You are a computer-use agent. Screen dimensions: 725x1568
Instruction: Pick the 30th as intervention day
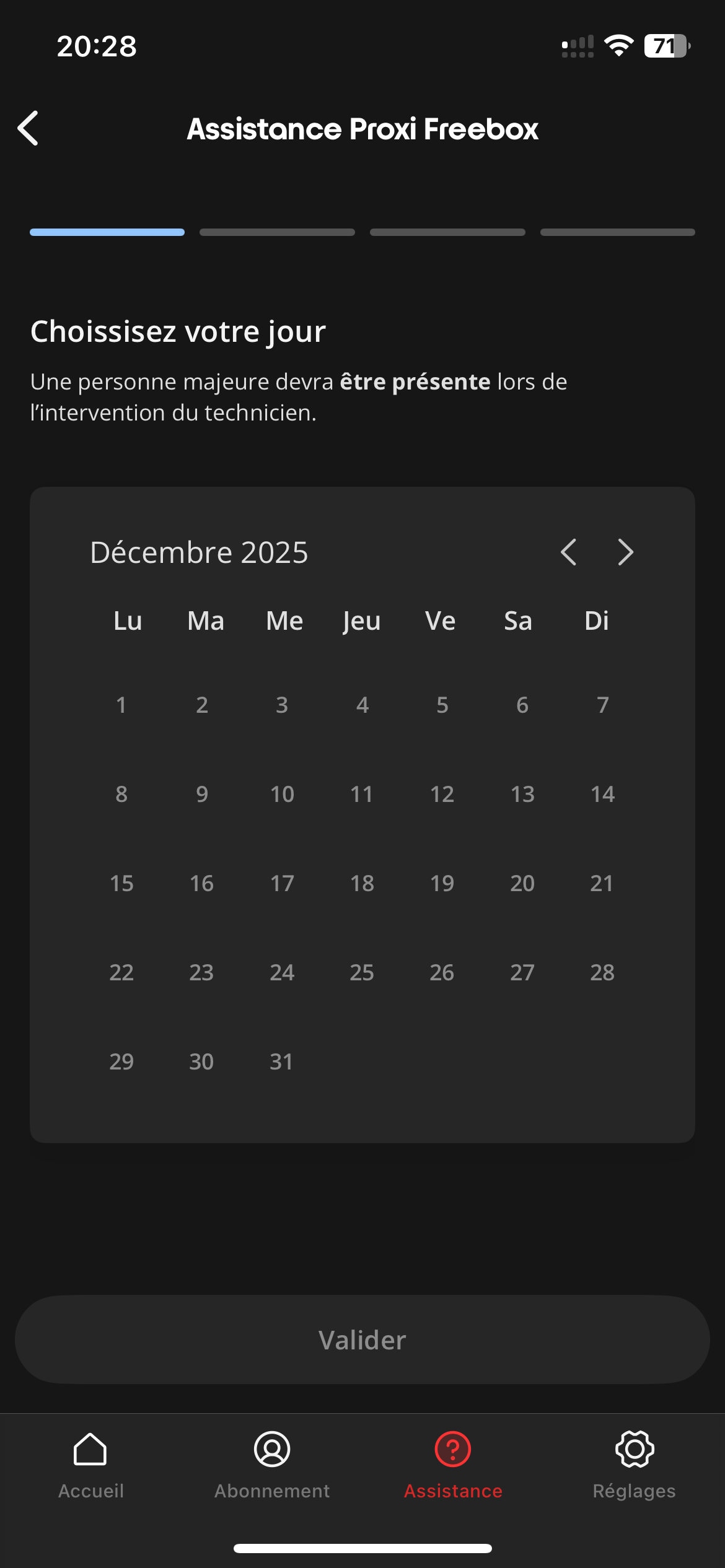(x=201, y=1061)
